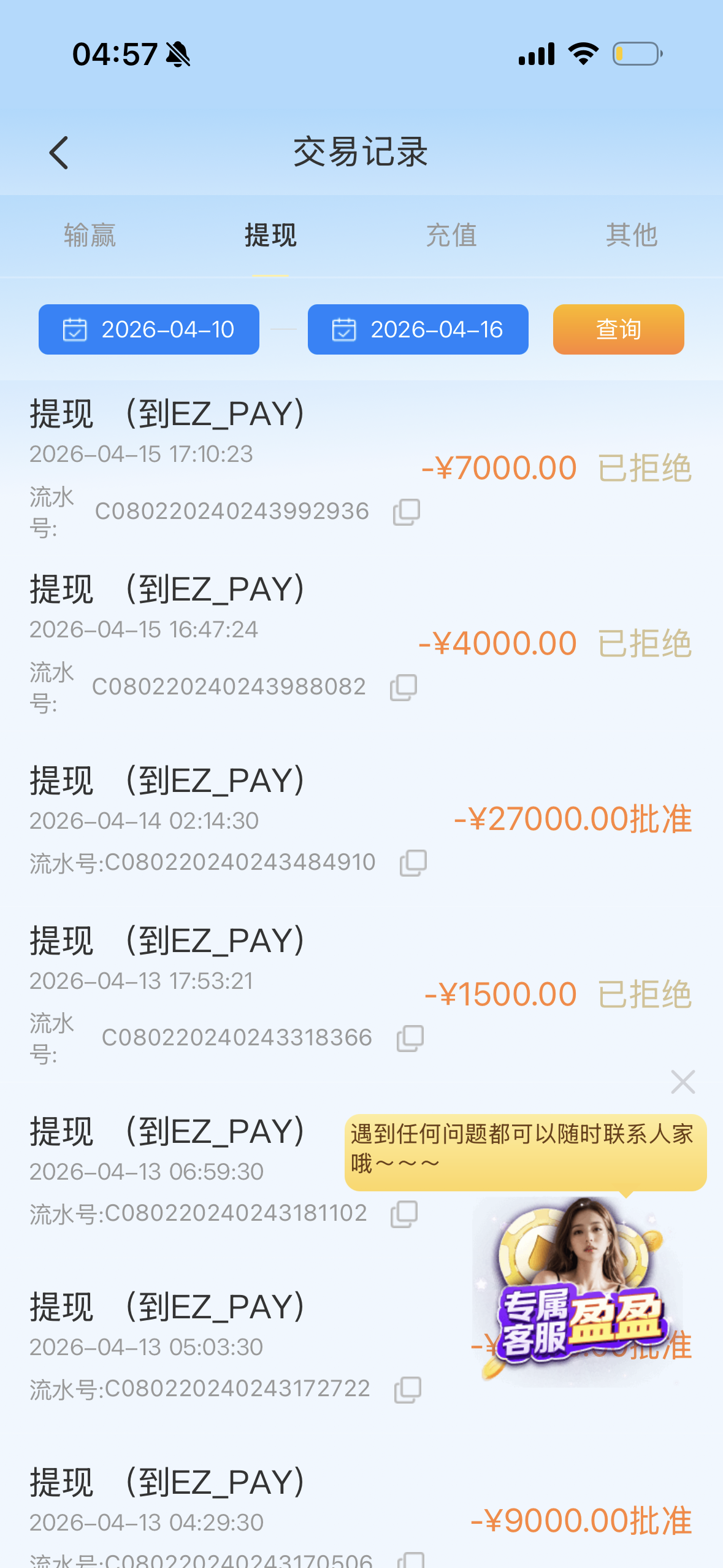Open the 其他 tab
This screenshot has width=723, height=1568.
(x=632, y=235)
